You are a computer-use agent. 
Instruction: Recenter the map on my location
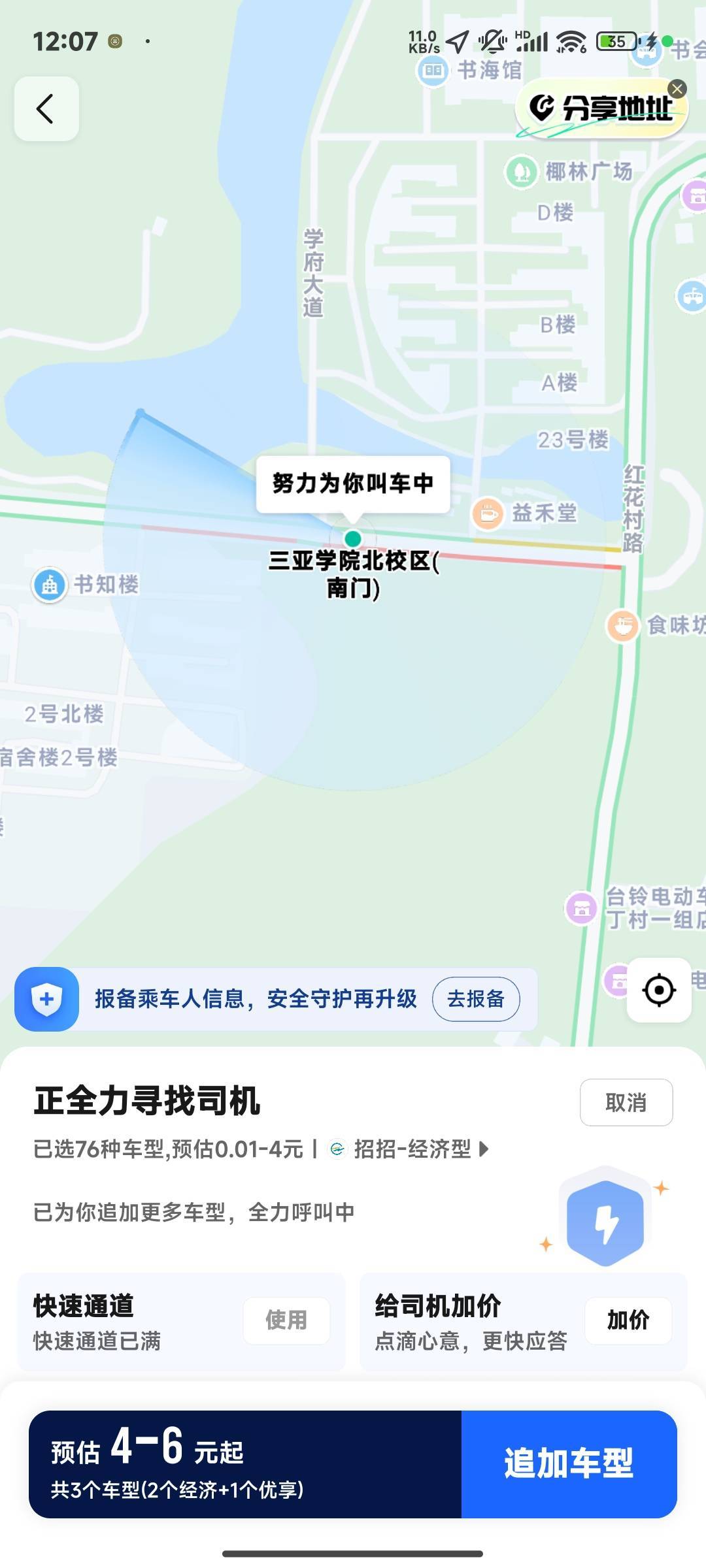[658, 990]
